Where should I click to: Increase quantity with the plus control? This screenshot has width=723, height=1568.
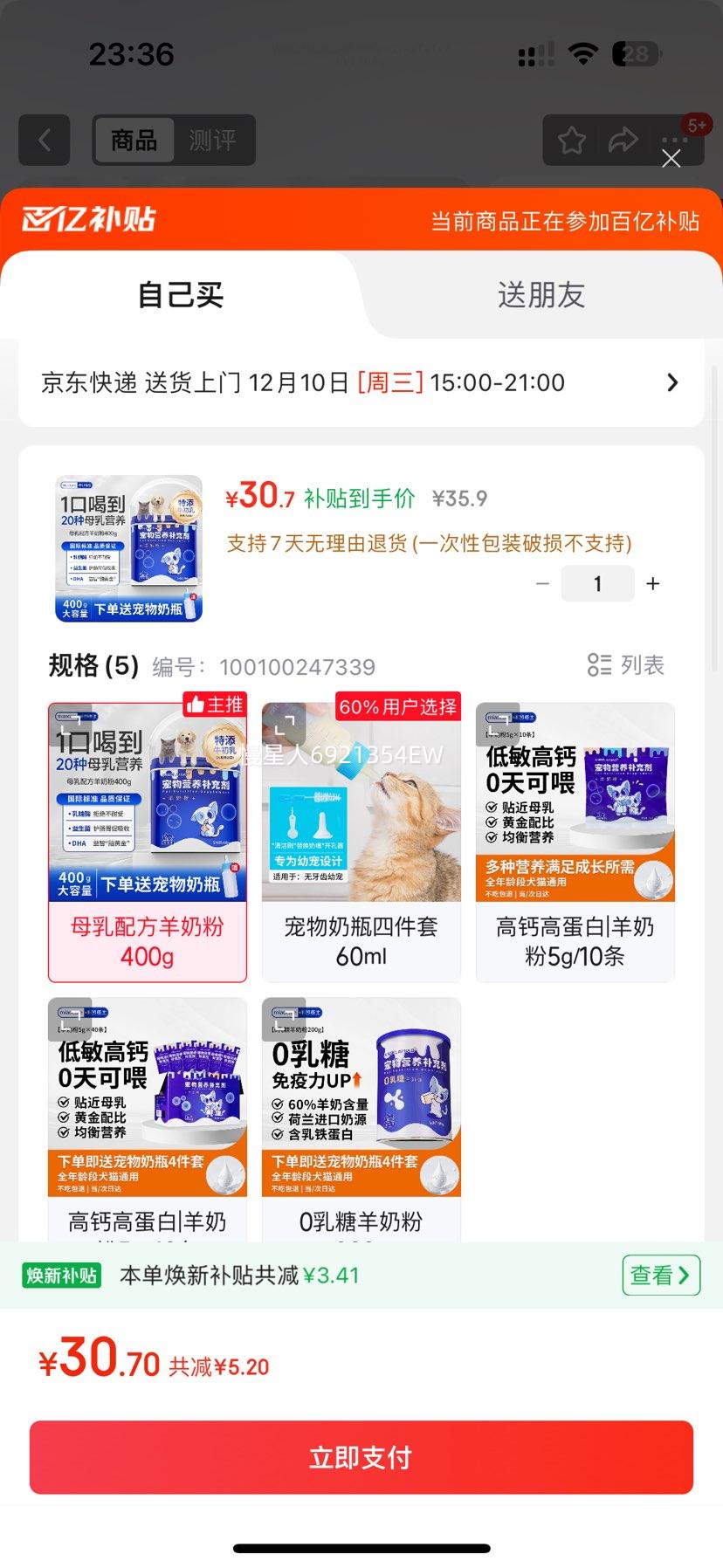652,583
